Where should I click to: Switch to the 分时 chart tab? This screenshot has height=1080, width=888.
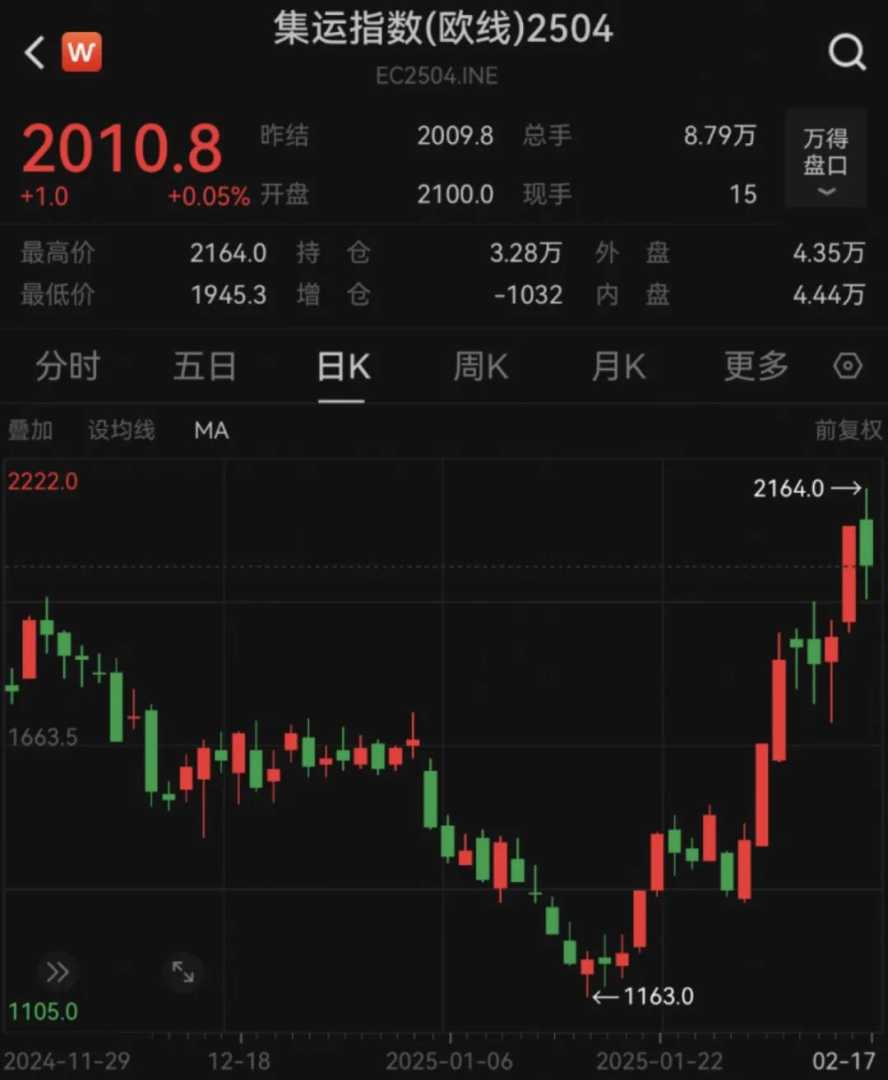pos(68,367)
